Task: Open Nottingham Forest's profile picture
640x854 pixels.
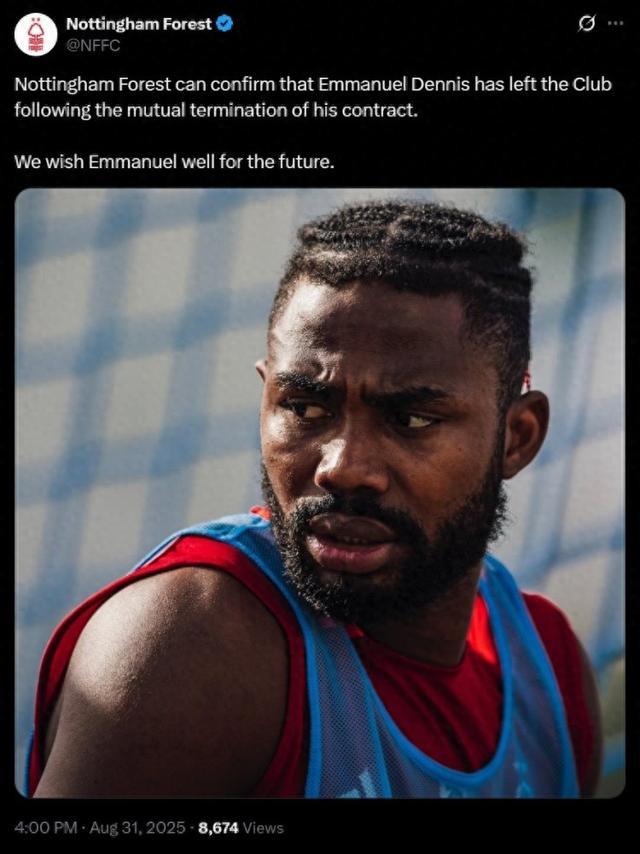Action: point(36,34)
